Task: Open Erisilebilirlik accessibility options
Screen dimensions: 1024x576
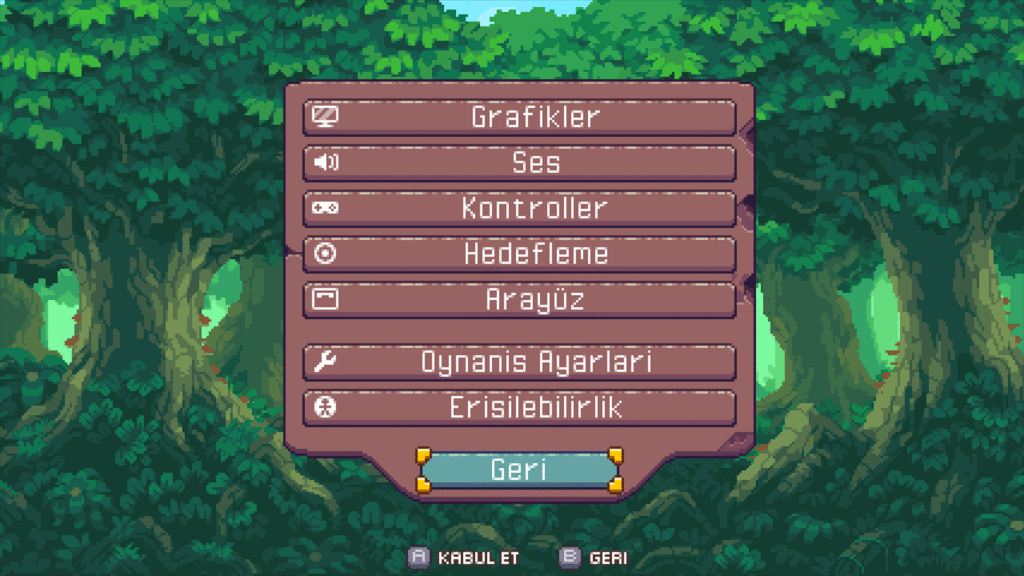Action: pos(519,408)
